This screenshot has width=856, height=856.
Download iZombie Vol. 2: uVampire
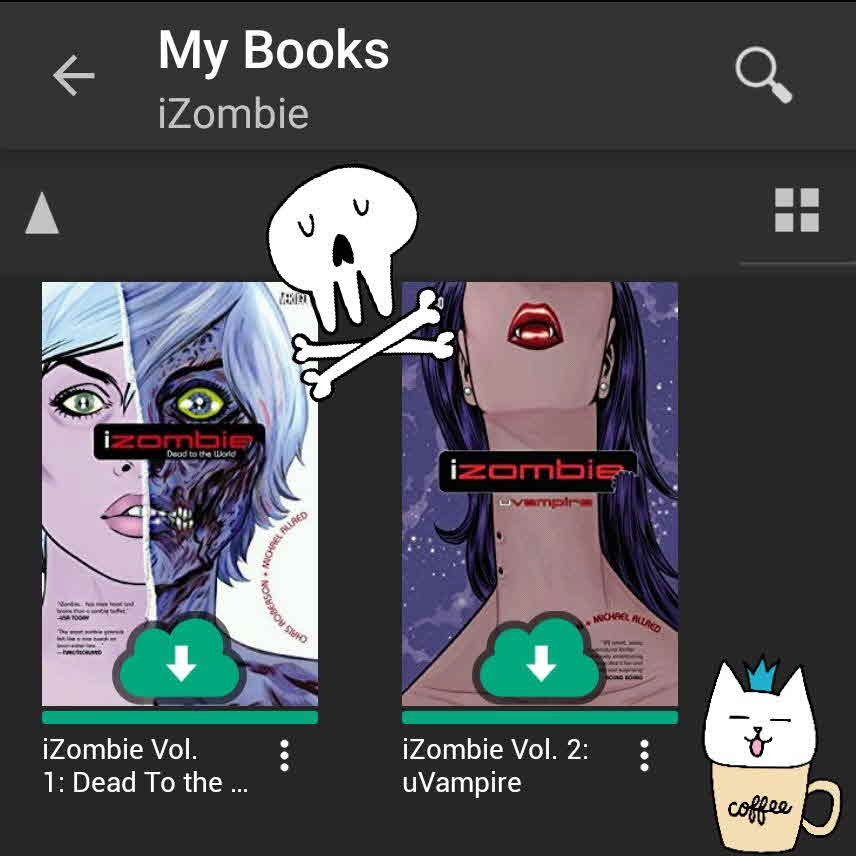[x=540, y=662]
